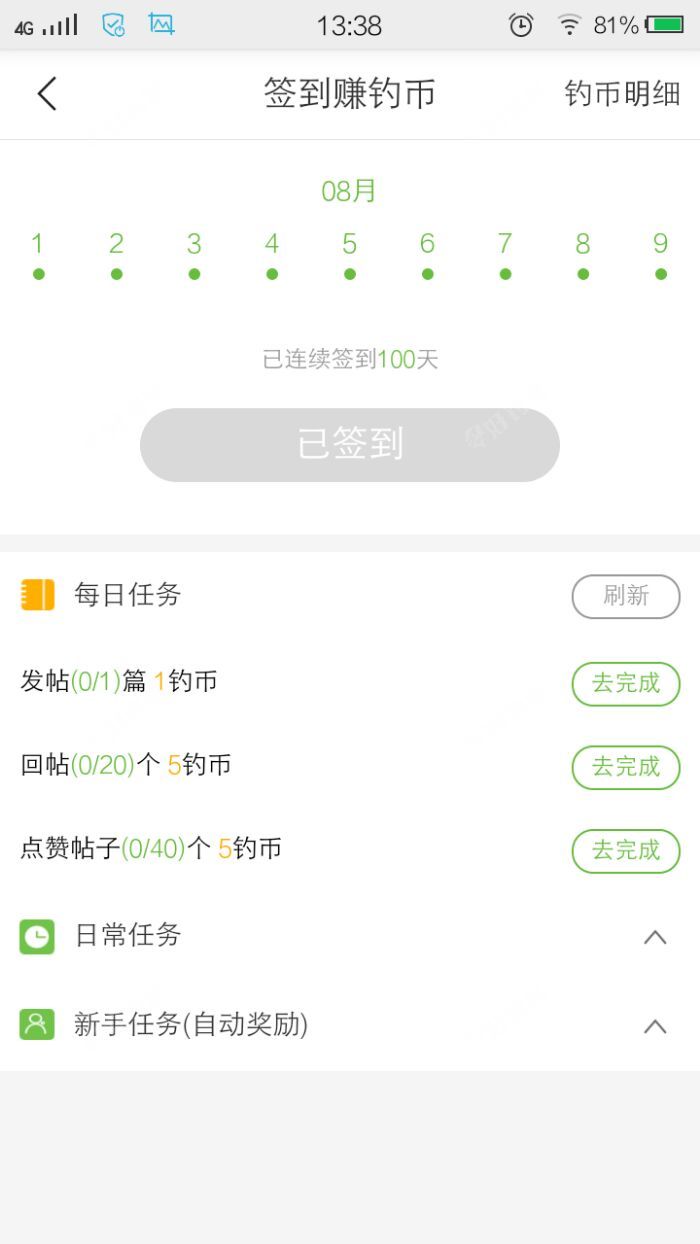Open 钓币明细 coin details
This screenshot has height=1244, width=700.
[622, 94]
